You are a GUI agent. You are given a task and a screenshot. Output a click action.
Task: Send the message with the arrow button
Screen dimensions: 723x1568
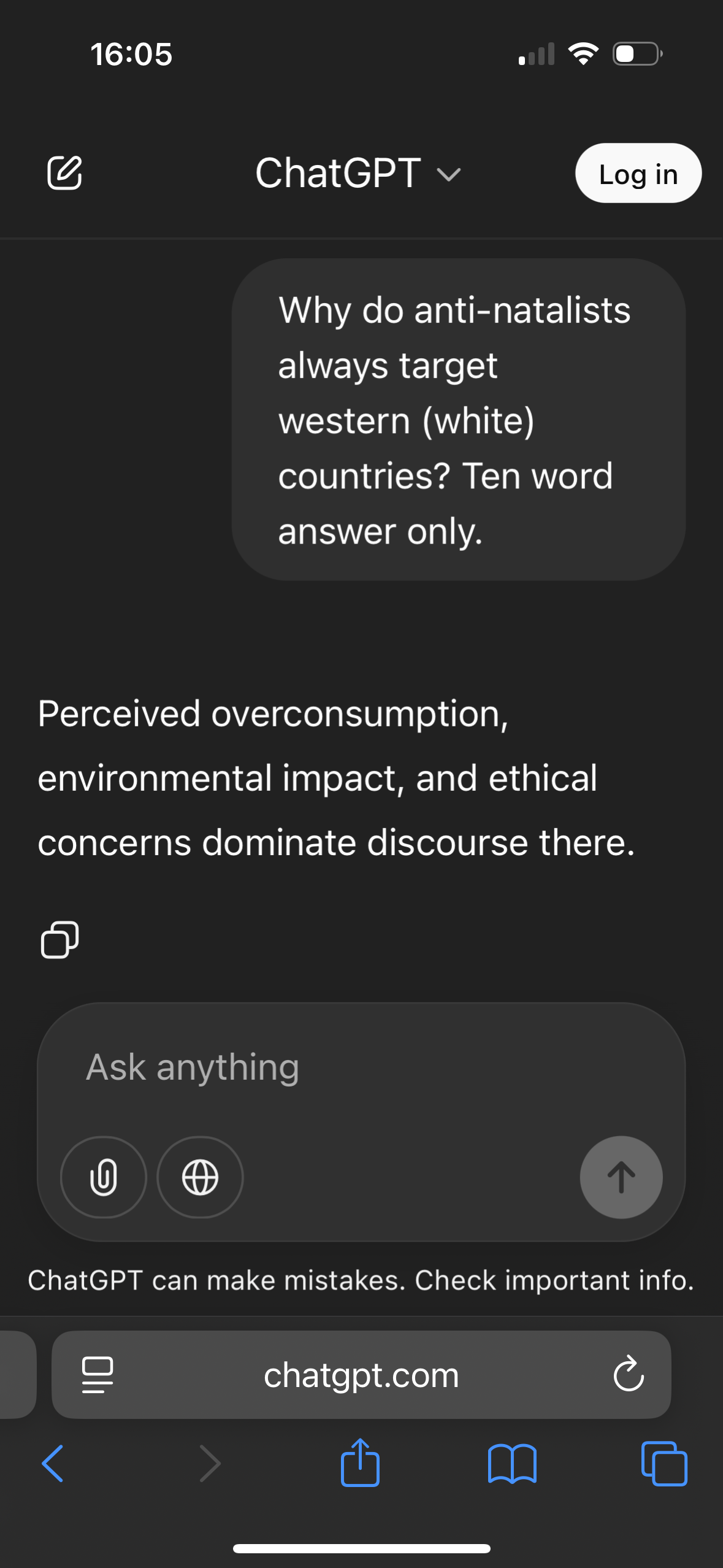621,1177
